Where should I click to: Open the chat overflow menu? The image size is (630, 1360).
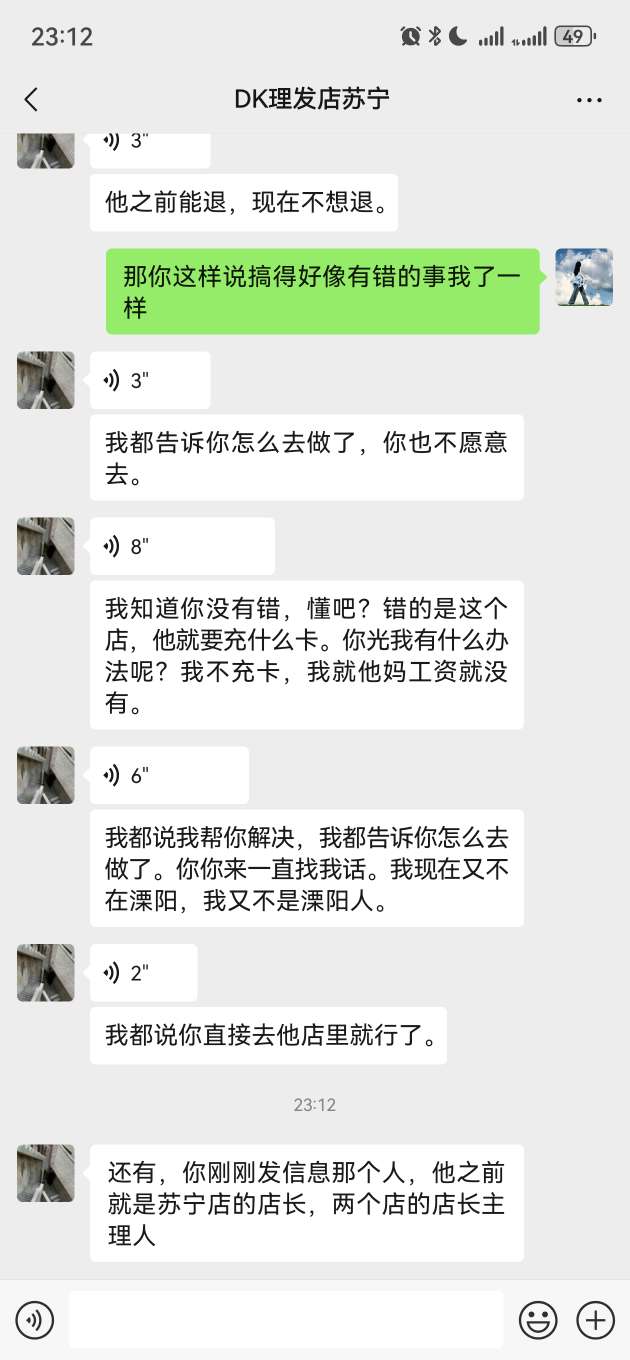pyautogui.click(x=589, y=100)
